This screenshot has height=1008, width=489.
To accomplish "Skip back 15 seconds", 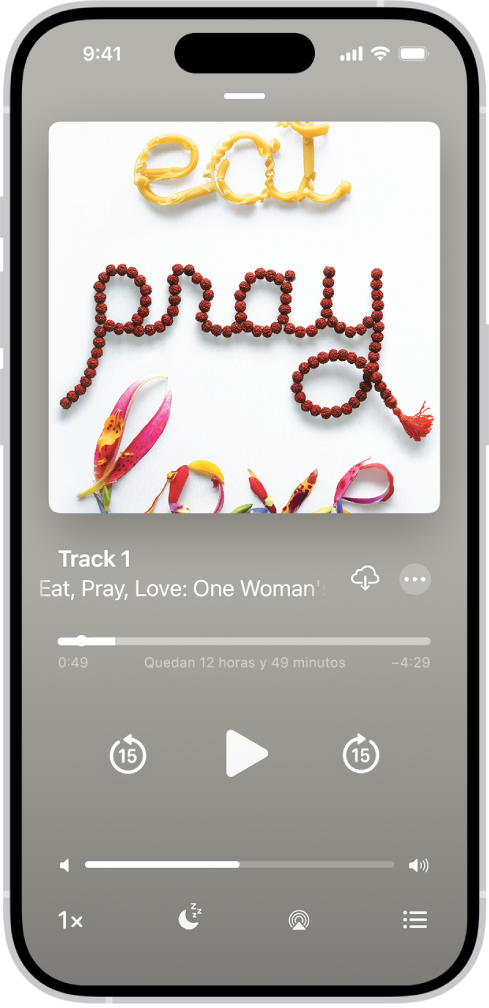I will point(128,753).
